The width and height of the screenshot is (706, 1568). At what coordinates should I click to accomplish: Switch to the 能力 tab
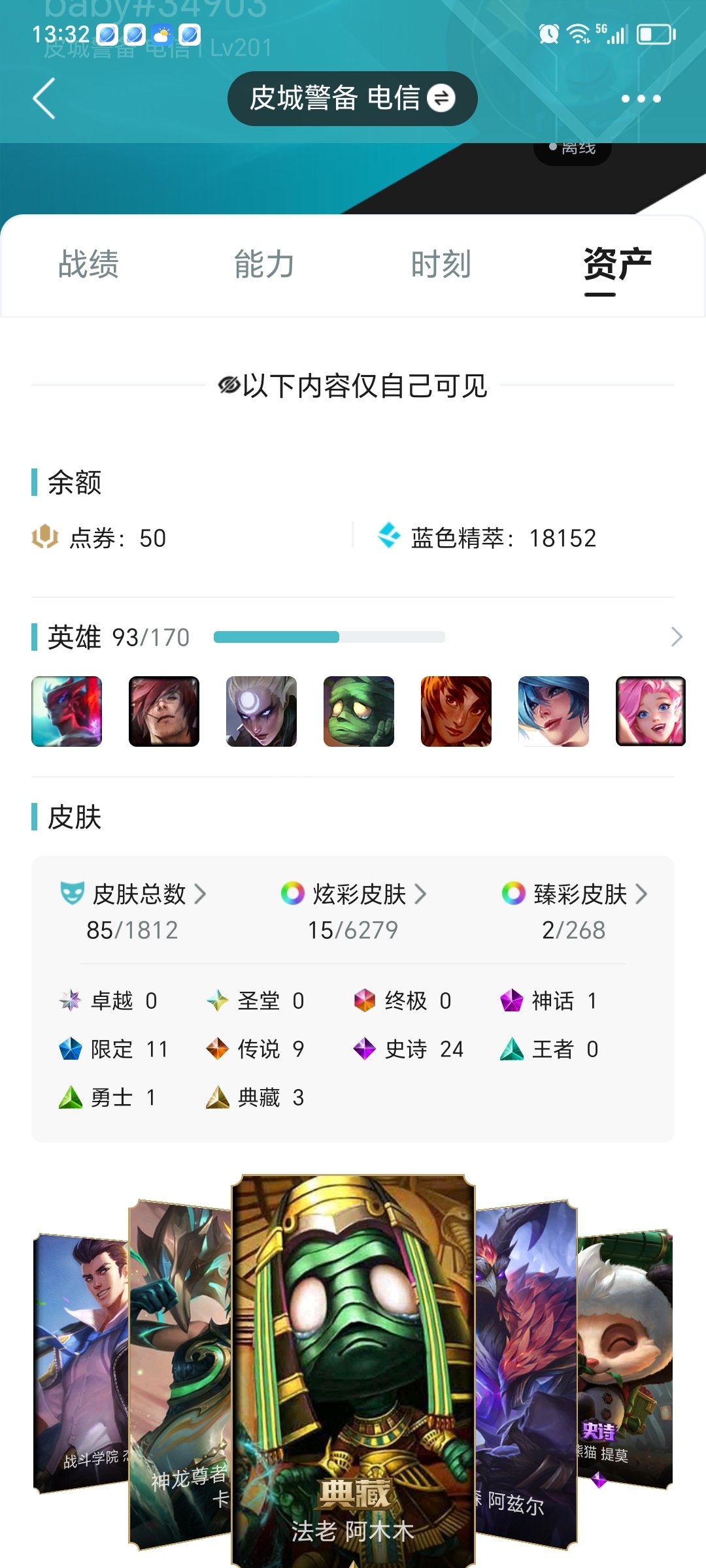coord(265,265)
